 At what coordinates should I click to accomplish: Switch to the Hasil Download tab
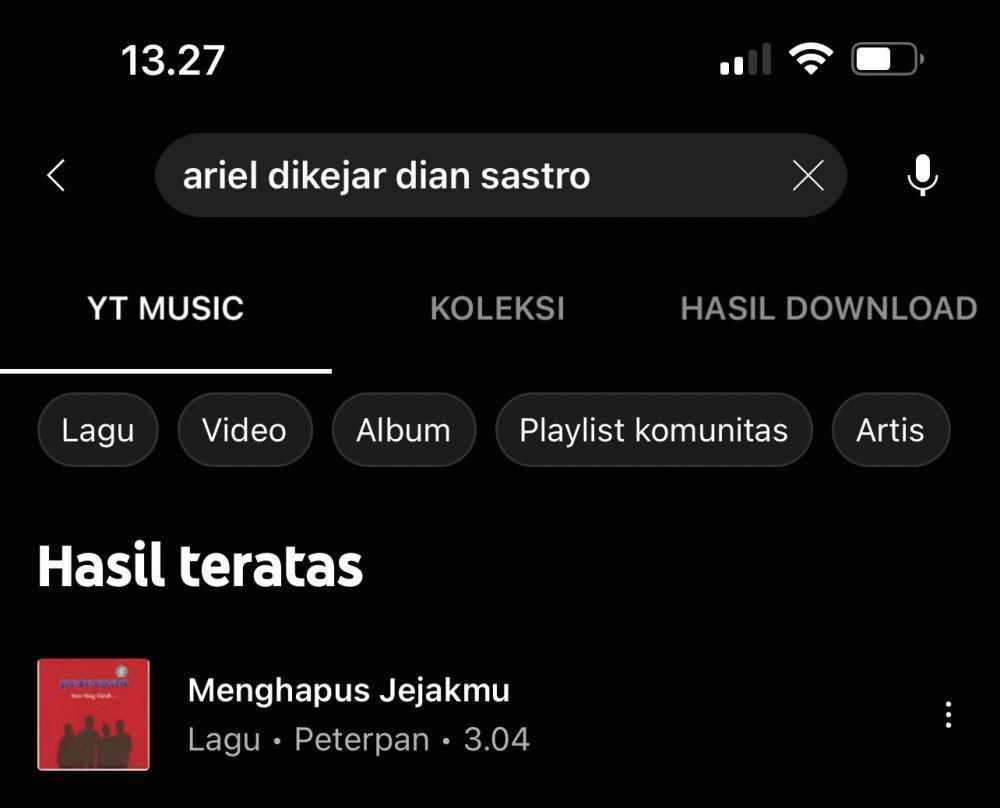(828, 308)
